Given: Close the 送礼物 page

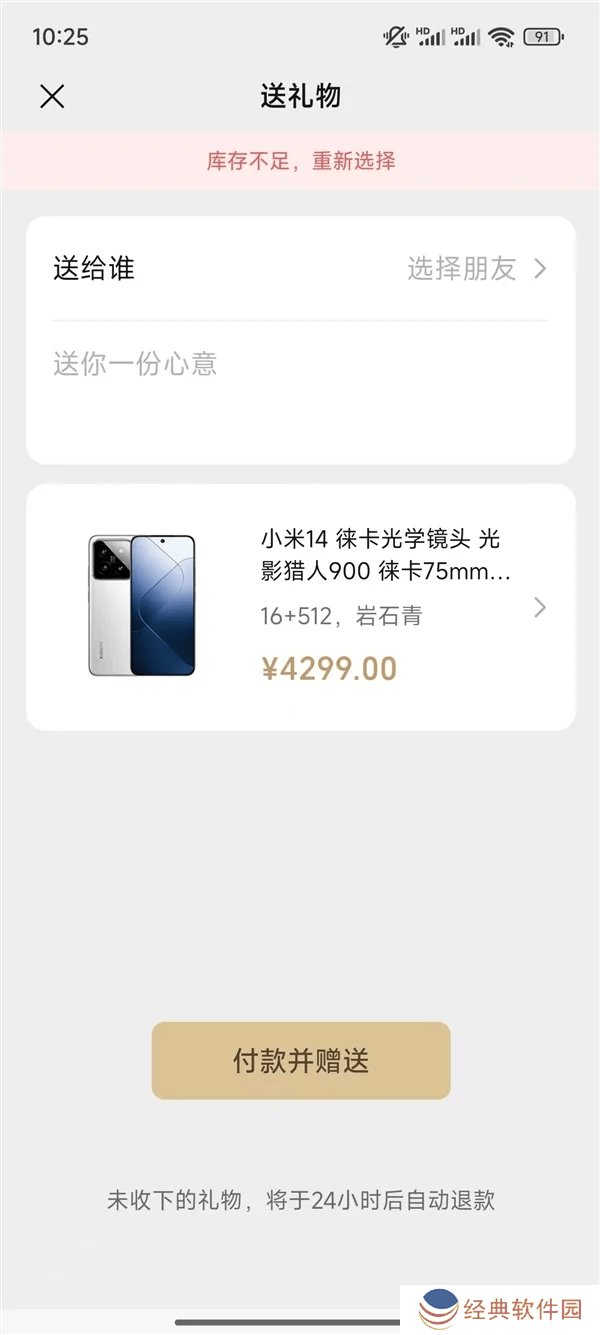Looking at the screenshot, I should point(52,96).
